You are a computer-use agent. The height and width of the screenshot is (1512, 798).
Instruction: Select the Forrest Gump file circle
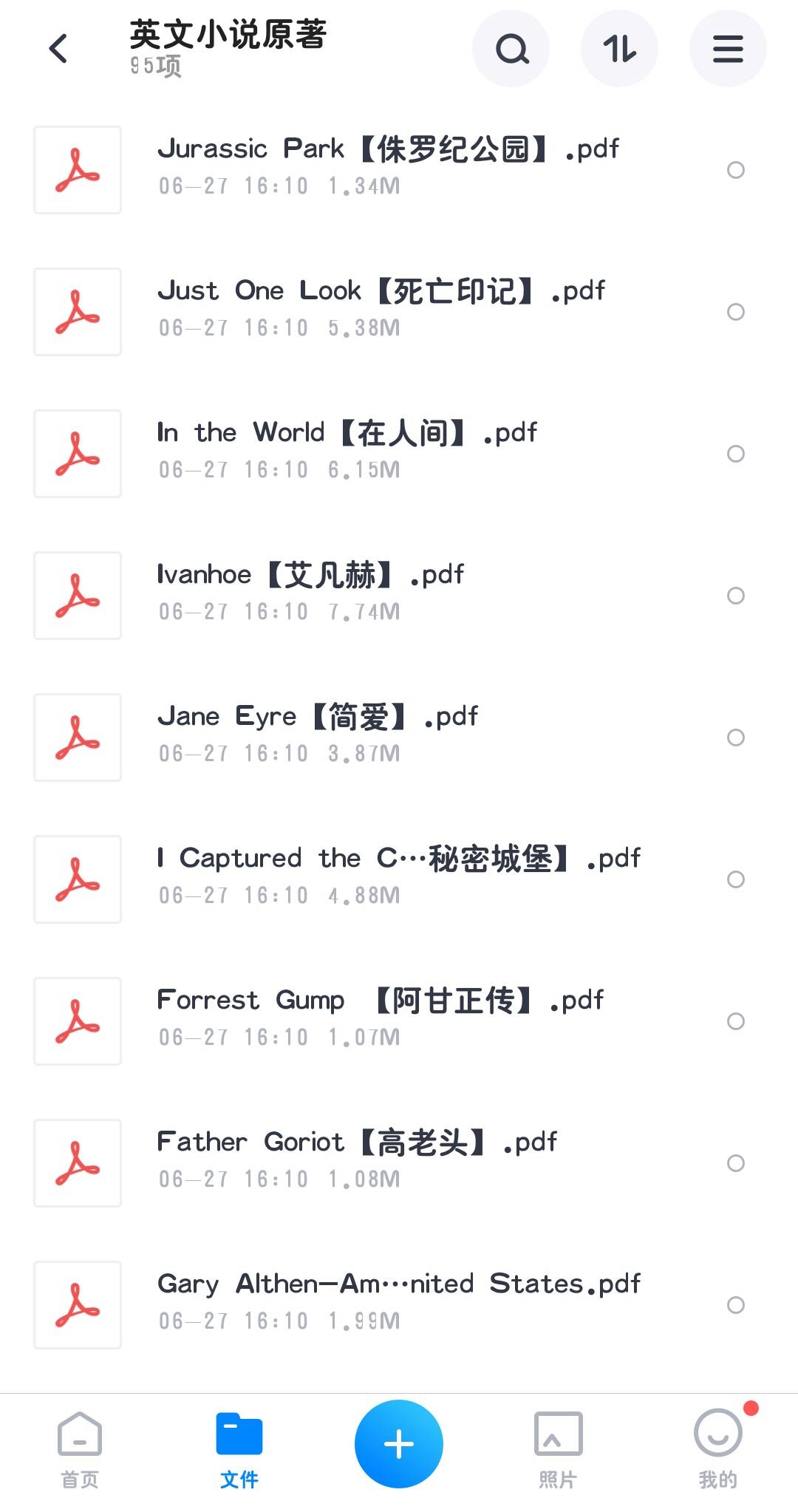tap(735, 1021)
